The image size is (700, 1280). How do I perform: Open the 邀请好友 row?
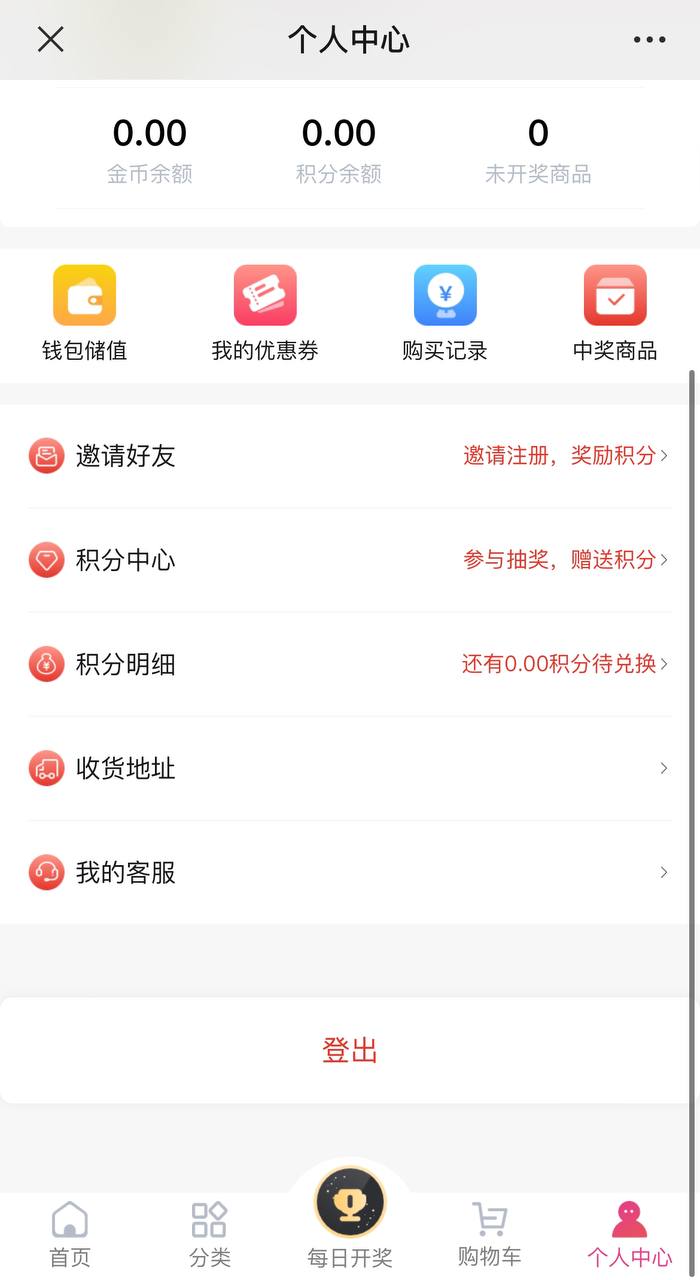349,456
